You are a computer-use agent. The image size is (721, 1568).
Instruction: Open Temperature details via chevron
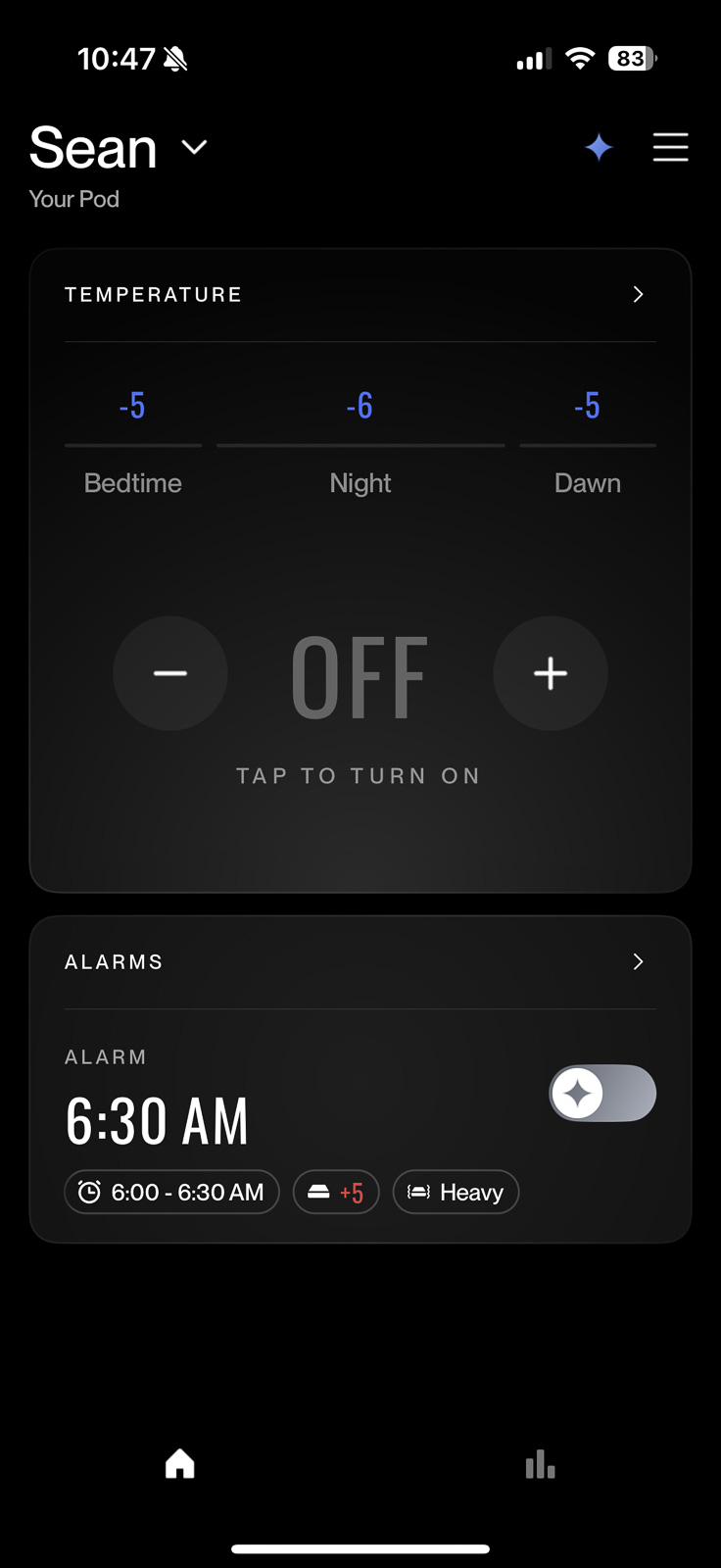(x=638, y=295)
